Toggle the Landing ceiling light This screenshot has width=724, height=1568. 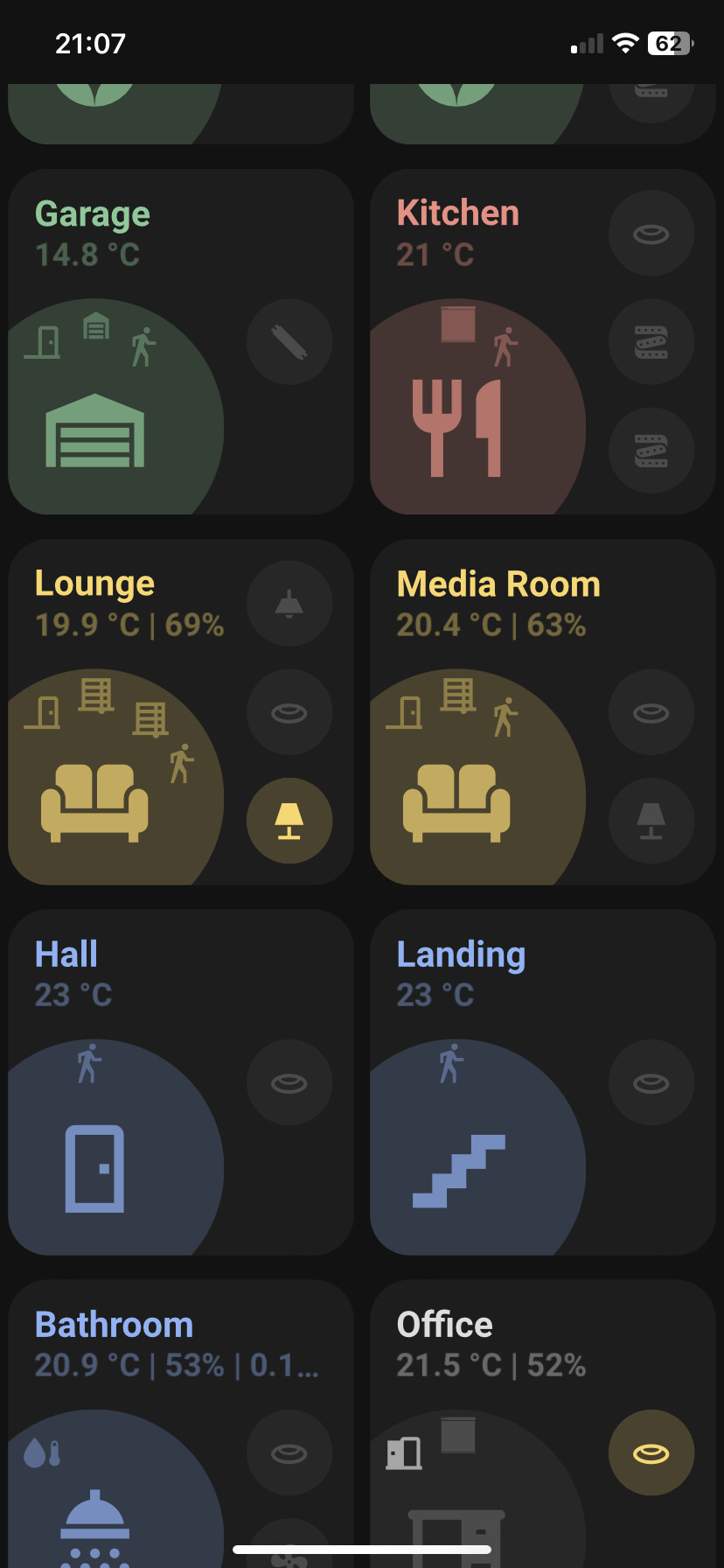tap(651, 1082)
